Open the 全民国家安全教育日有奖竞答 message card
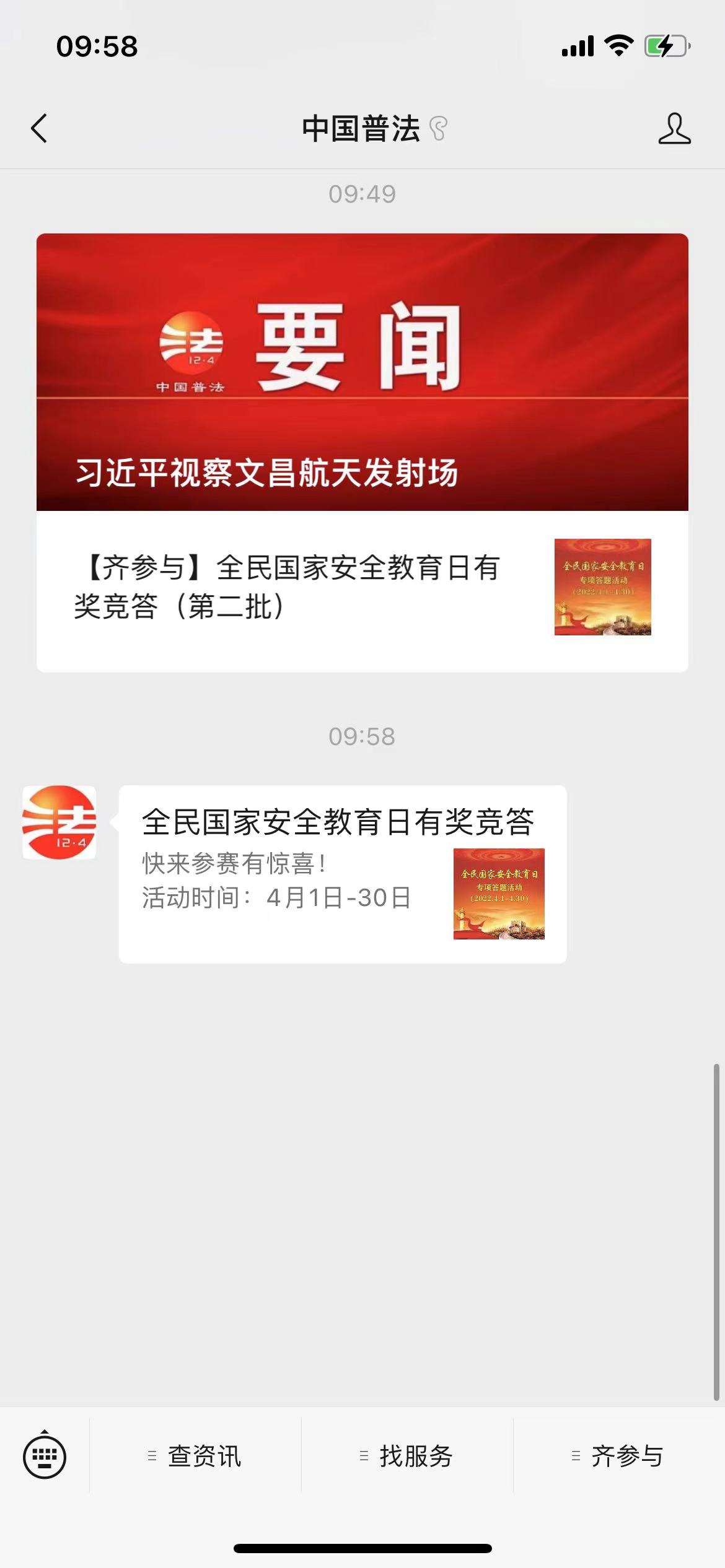Image resolution: width=725 pixels, height=1568 pixels. (342, 873)
